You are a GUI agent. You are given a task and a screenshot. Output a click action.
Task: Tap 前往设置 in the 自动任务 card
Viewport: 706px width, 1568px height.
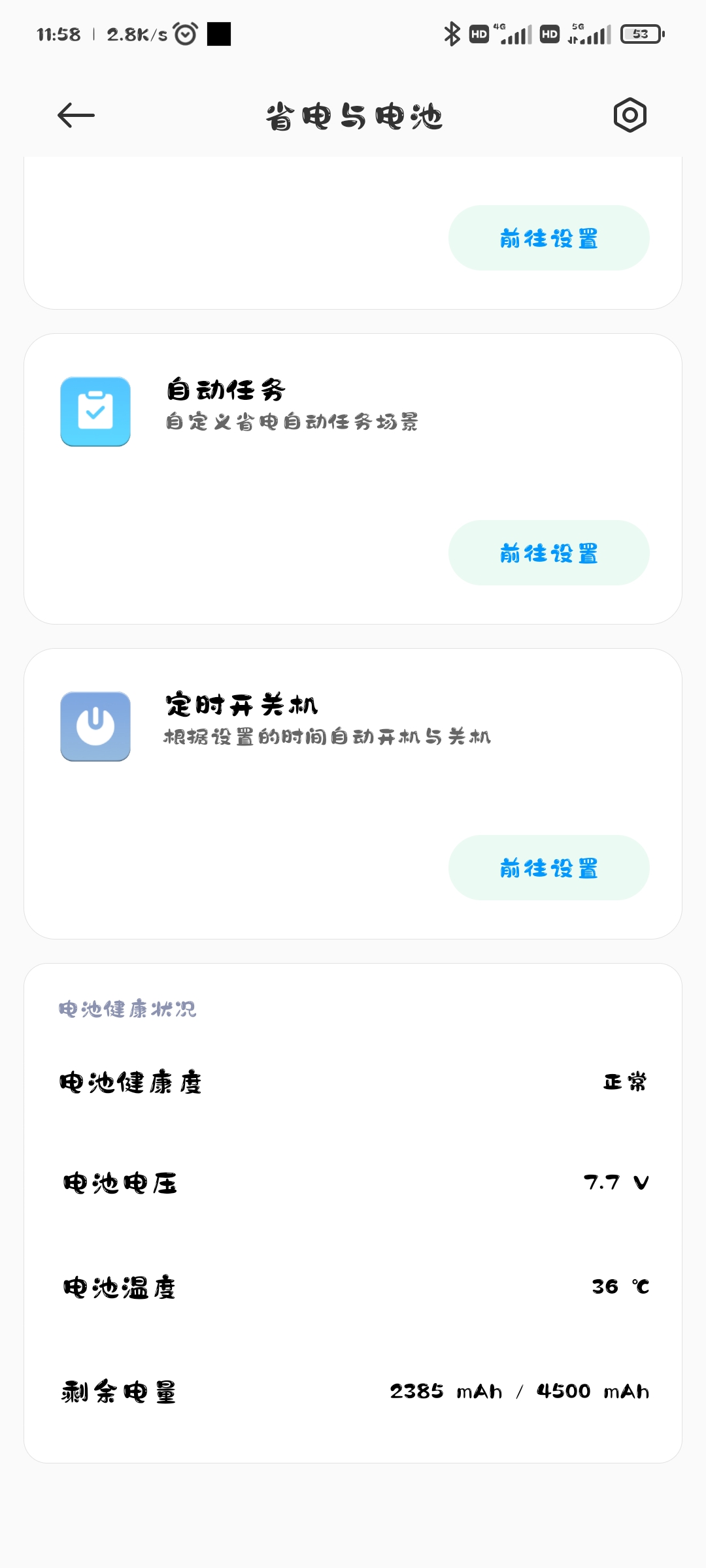549,553
